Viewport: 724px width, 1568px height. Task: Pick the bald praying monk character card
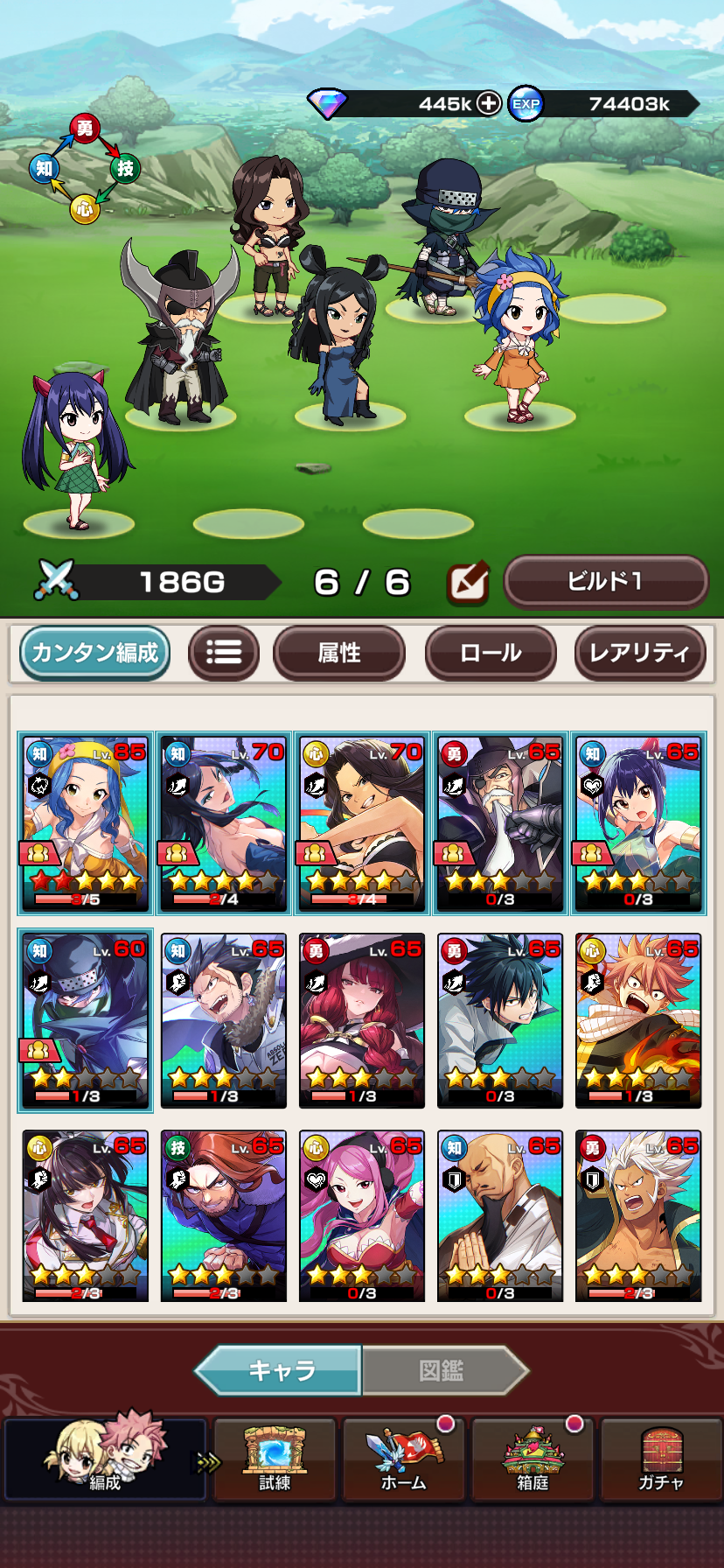coord(500,1216)
